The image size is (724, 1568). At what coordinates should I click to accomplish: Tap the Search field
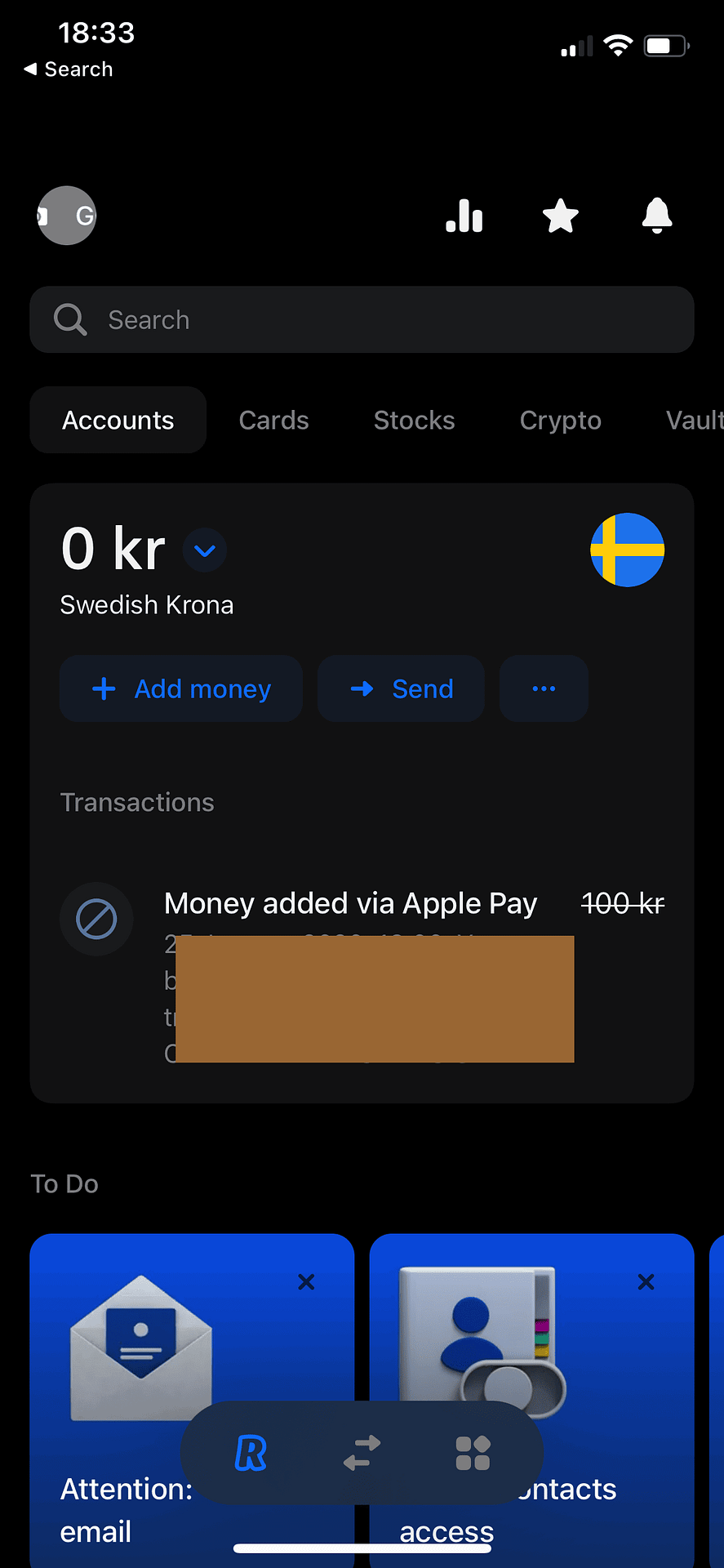click(362, 319)
